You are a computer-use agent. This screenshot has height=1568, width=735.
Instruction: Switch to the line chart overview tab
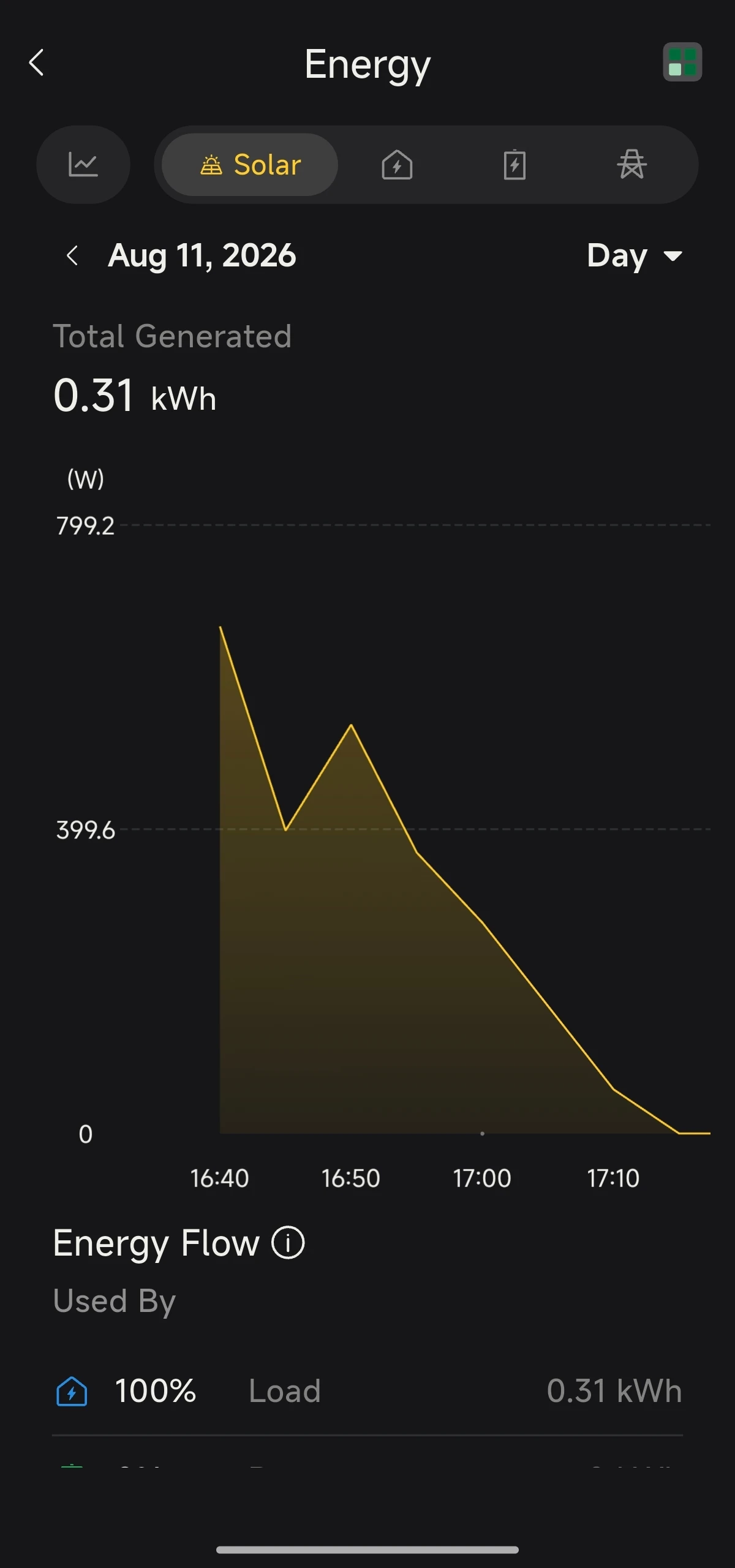(83, 165)
